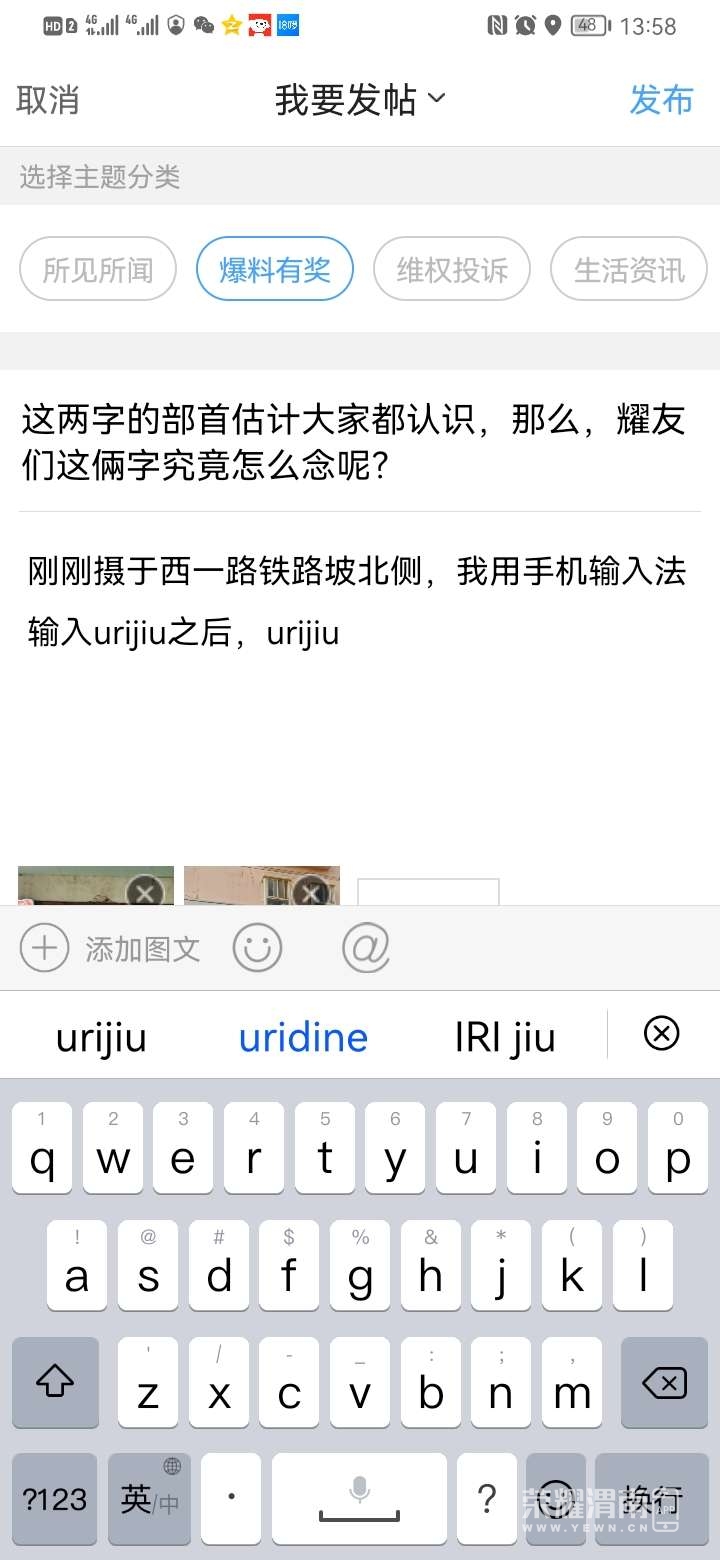Select the 生活资讯 category chip
The image size is (720, 1560).
tap(628, 269)
